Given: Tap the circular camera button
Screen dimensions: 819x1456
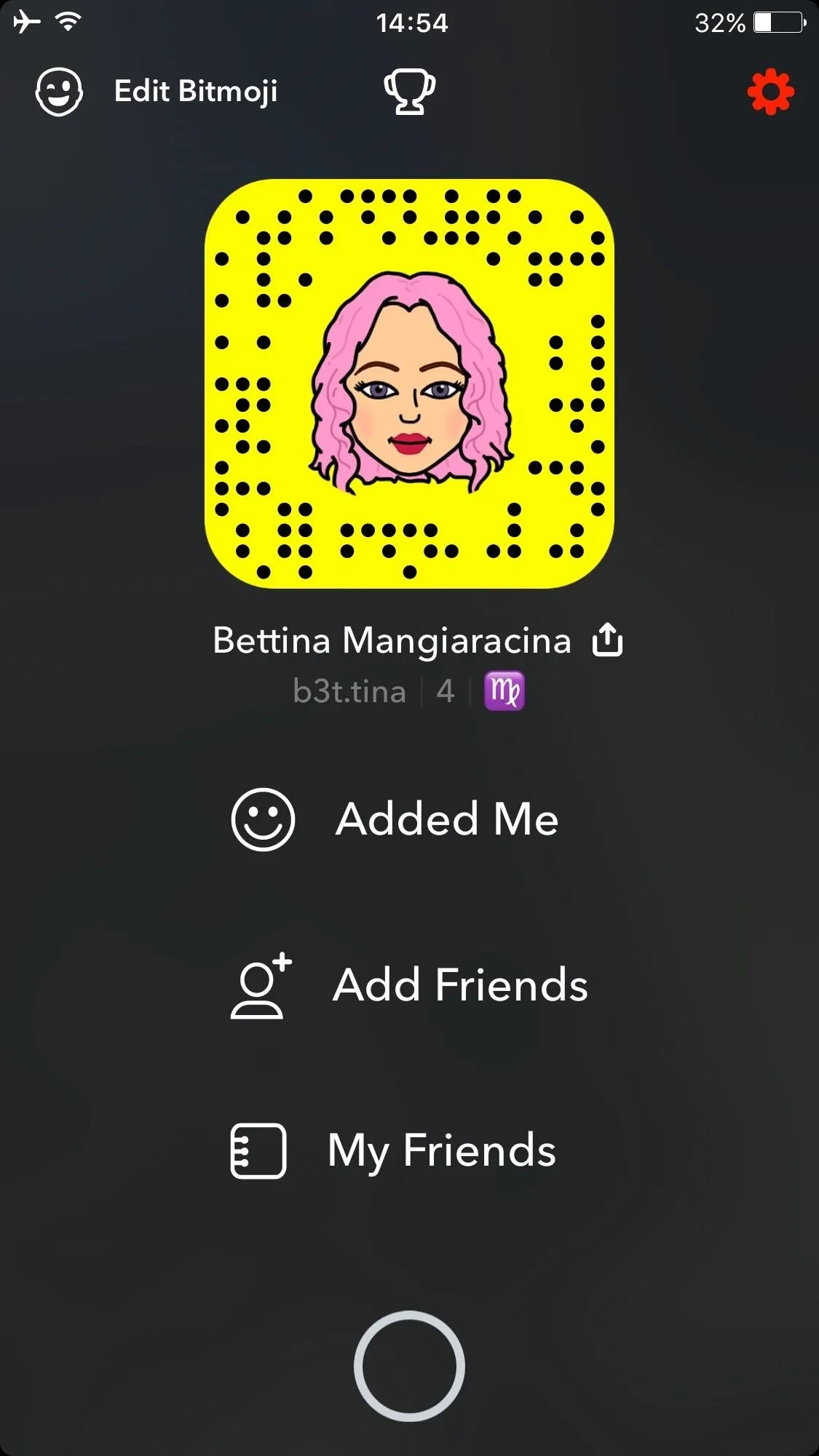Looking at the screenshot, I should click(x=409, y=1366).
